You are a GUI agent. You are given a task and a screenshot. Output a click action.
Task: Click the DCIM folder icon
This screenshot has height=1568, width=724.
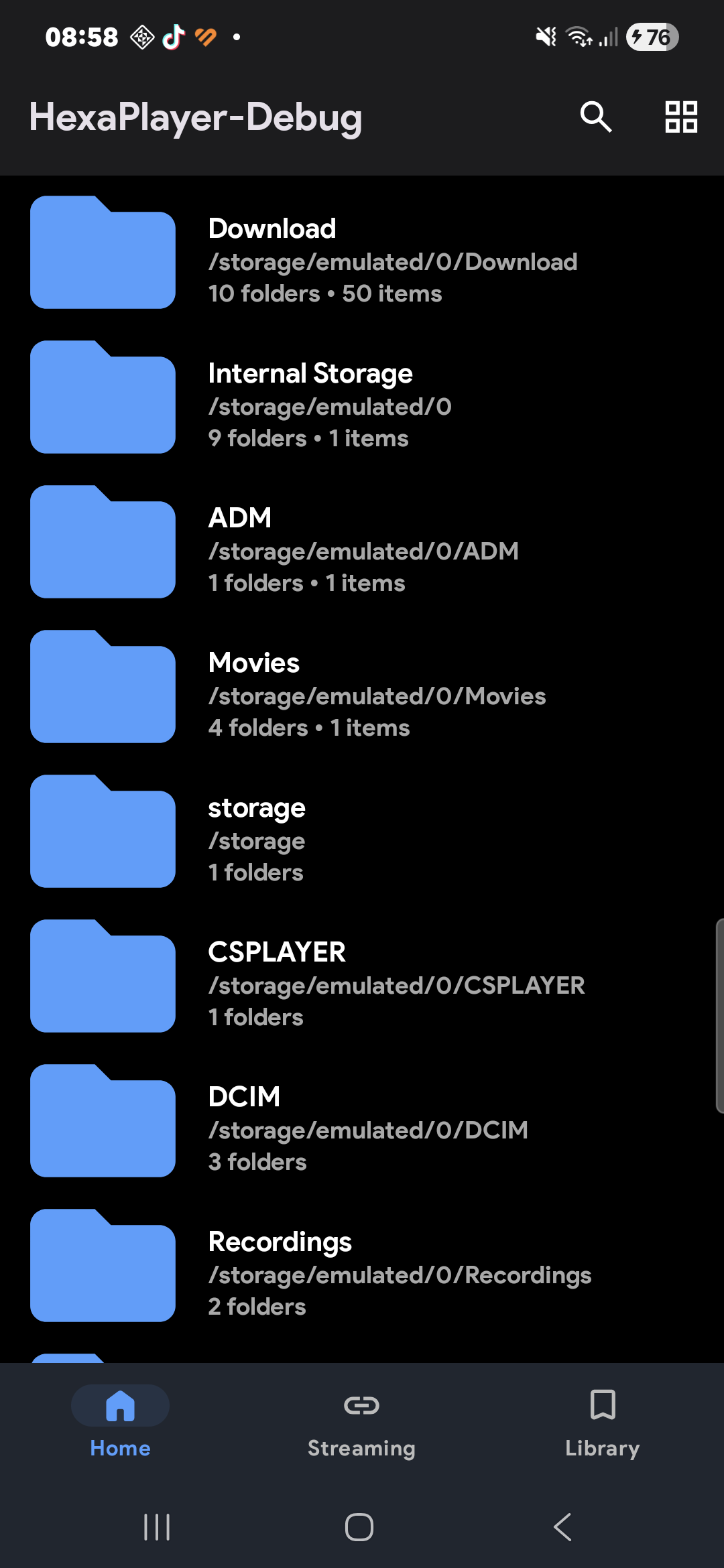pos(101,1120)
